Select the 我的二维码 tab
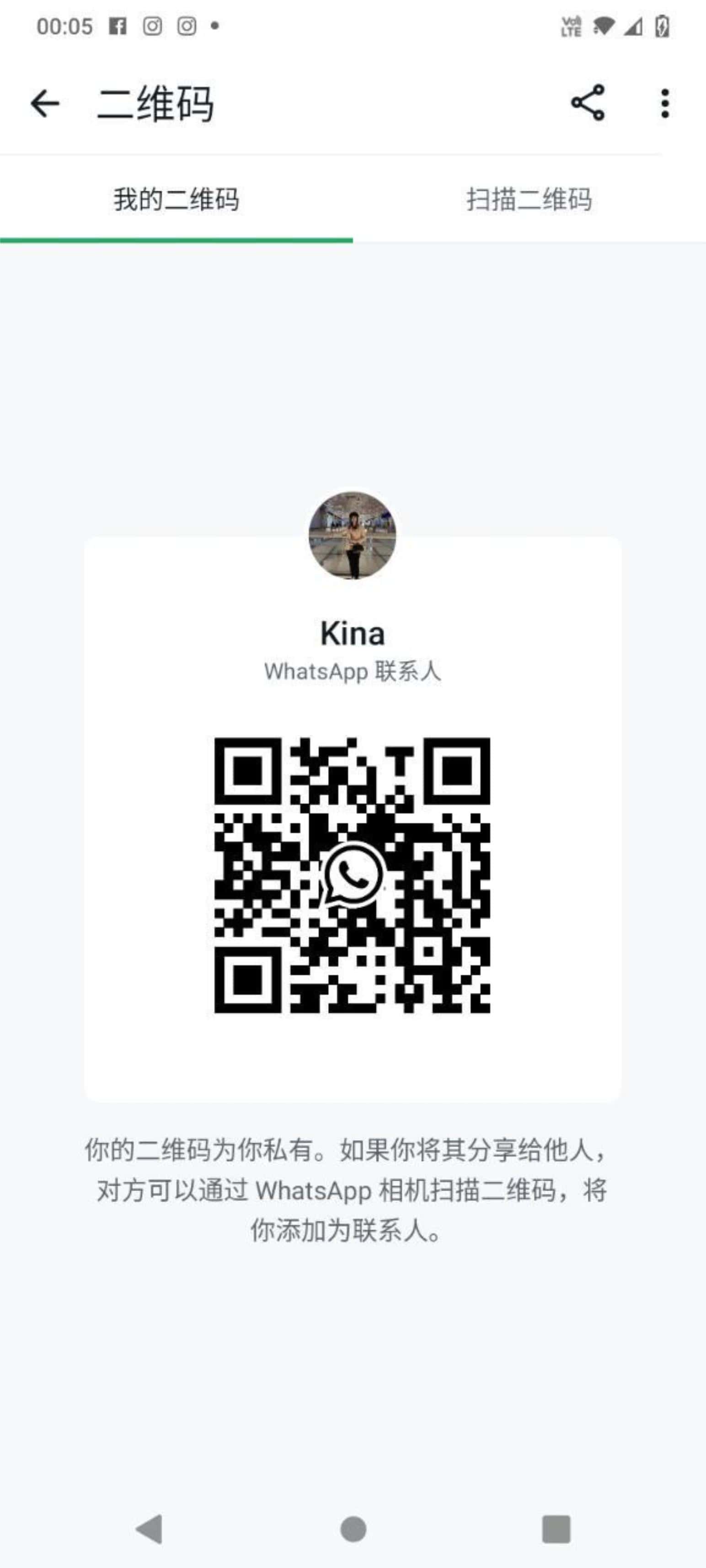Image resolution: width=706 pixels, height=1568 pixels. point(176,200)
